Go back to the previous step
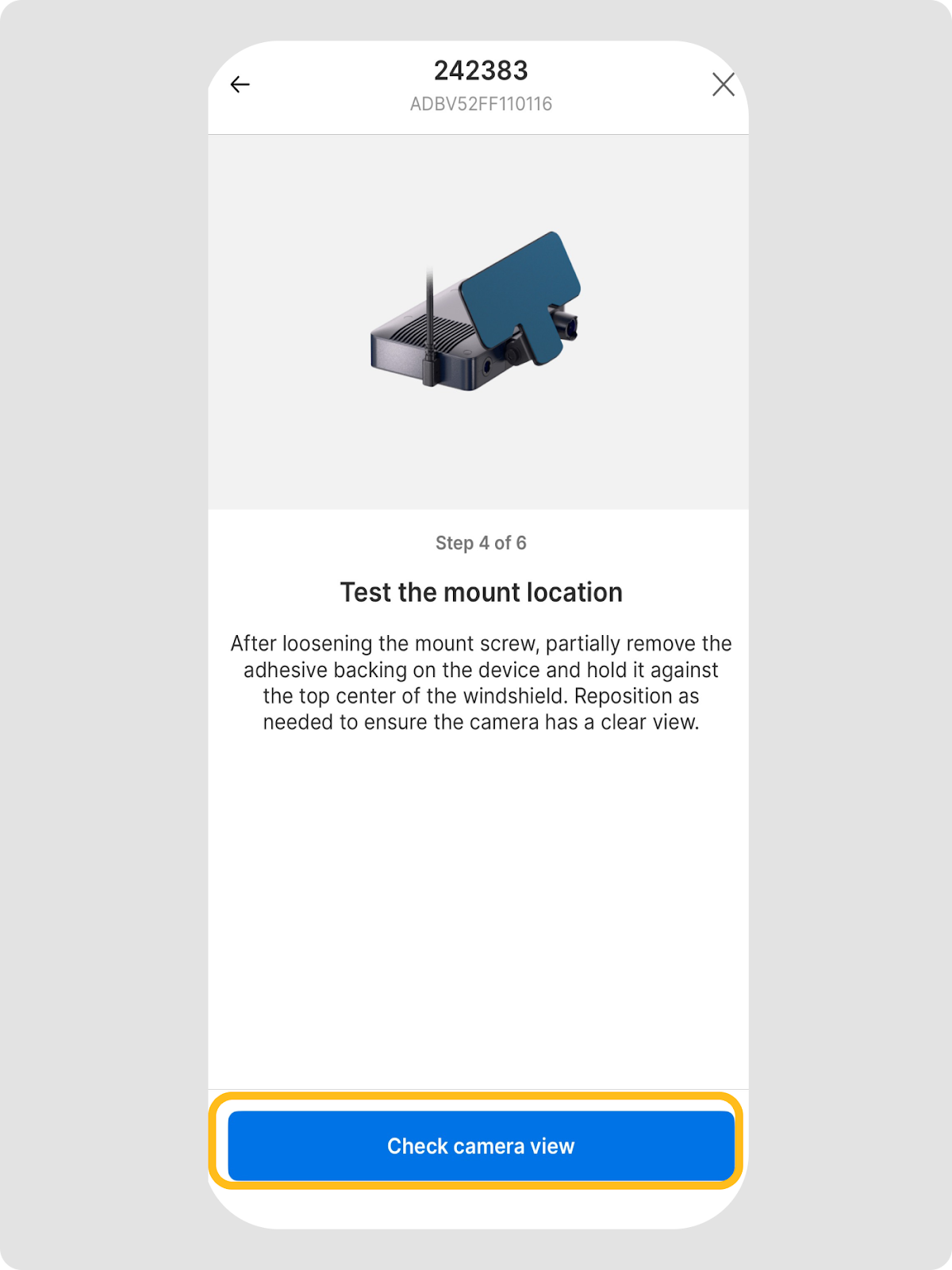Viewport: 952px width, 1270px height. pyautogui.click(x=240, y=84)
